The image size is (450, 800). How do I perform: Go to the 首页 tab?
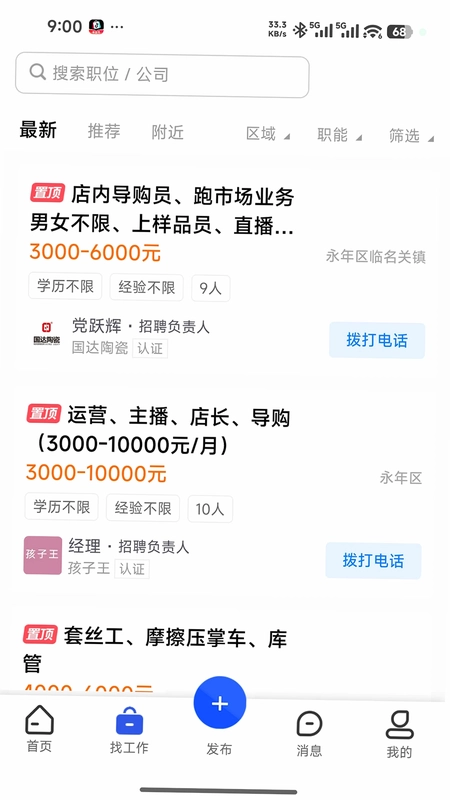click(x=39, y=730)
